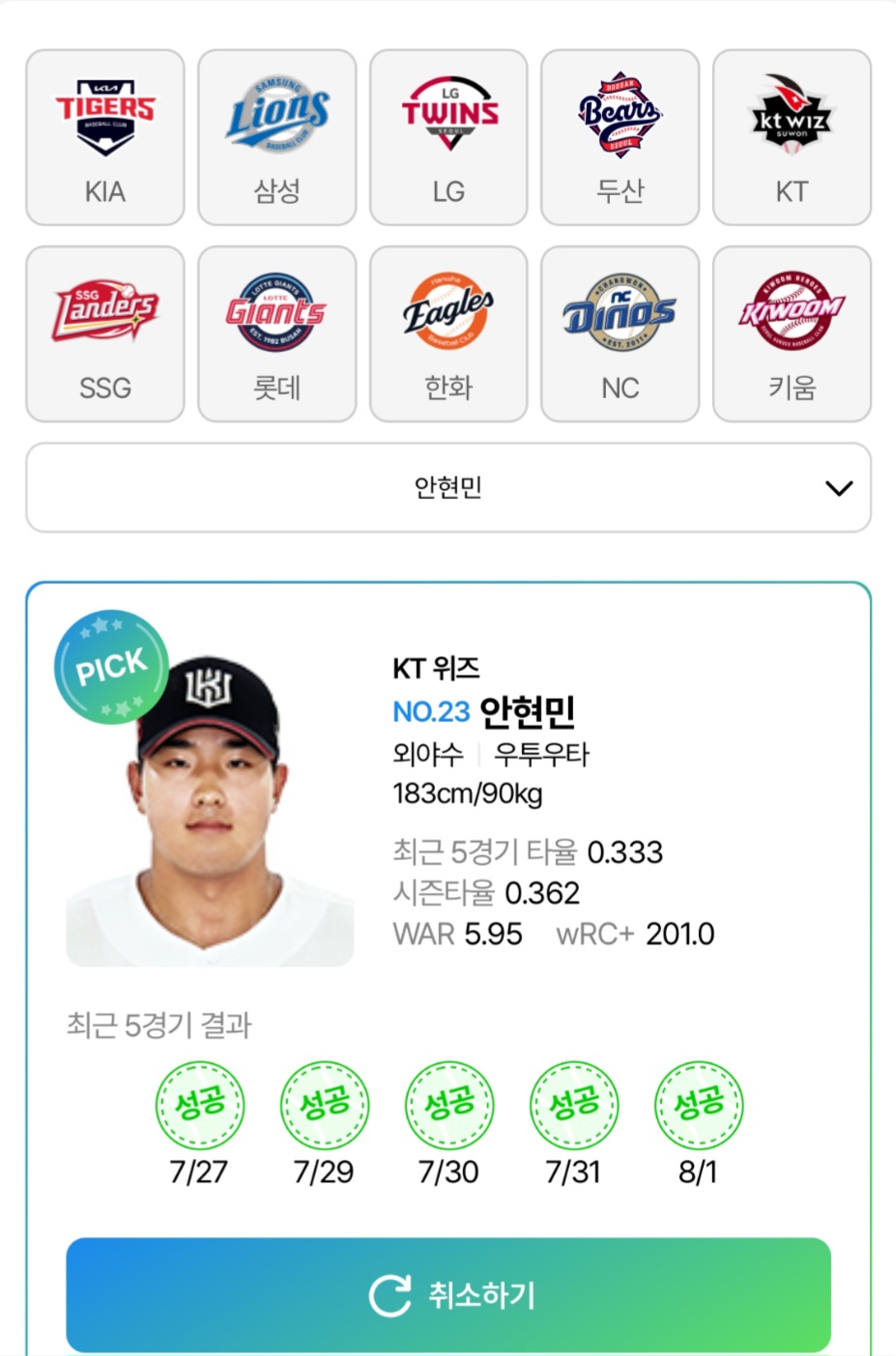The width and height of the screenshot is (896, 1356).
Task: Select the NC Dinos team
Action: pos(620,333)
